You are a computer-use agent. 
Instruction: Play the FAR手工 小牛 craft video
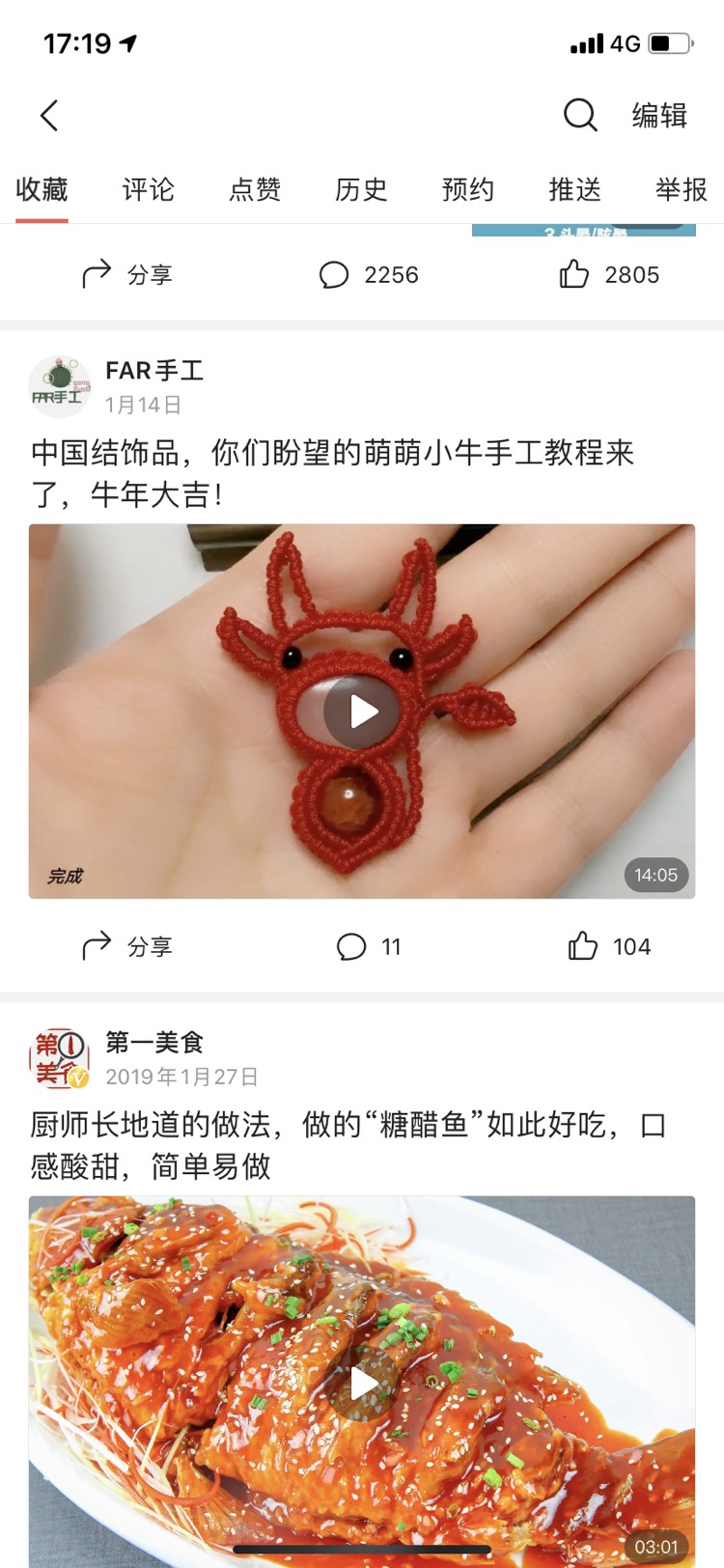pos(362,713)
